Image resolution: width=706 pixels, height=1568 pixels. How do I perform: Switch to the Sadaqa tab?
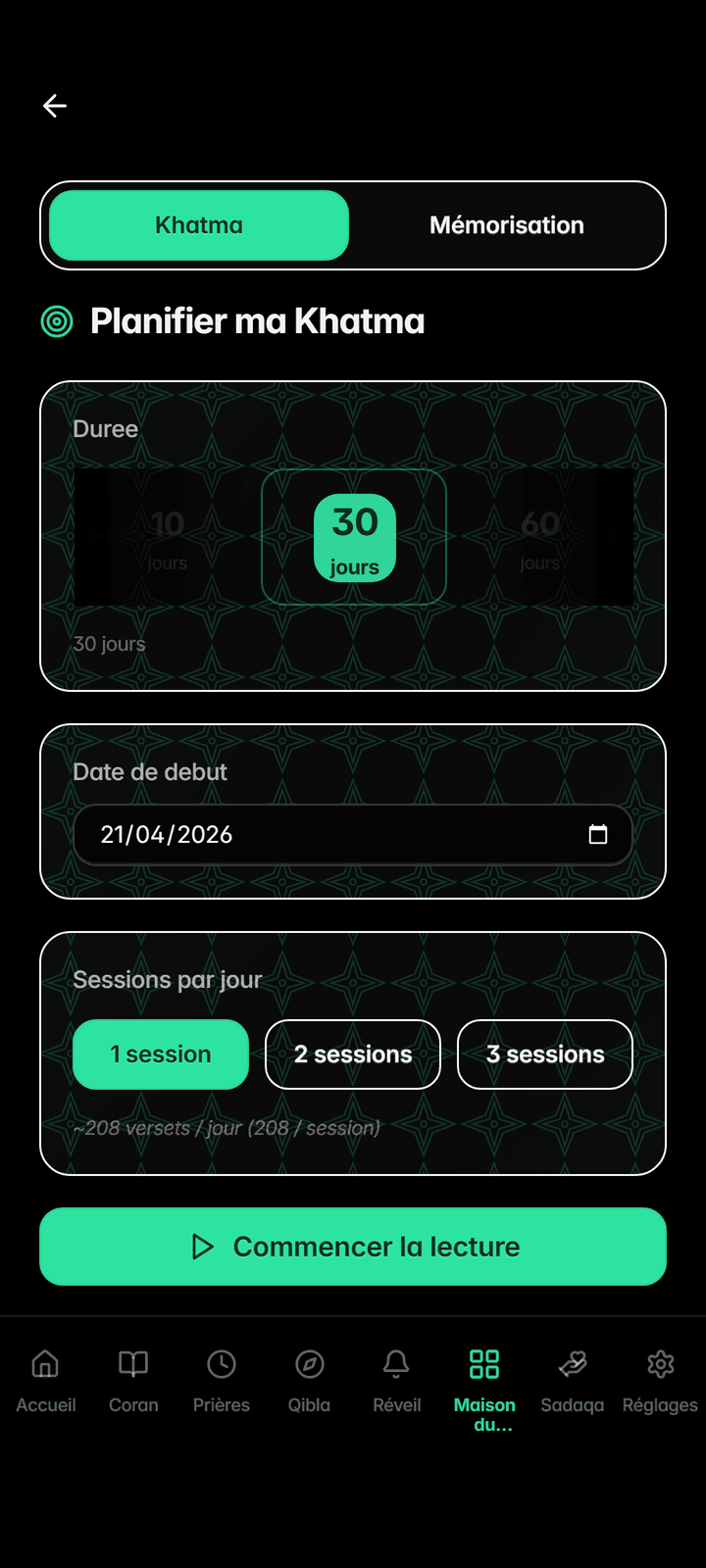point(573,1380)
